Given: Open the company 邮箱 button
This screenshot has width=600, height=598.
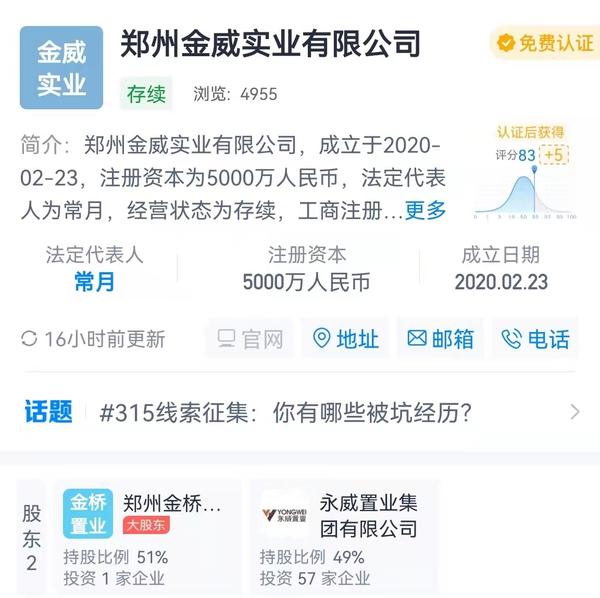Looking at the screenshot, I should click(440, 339).
